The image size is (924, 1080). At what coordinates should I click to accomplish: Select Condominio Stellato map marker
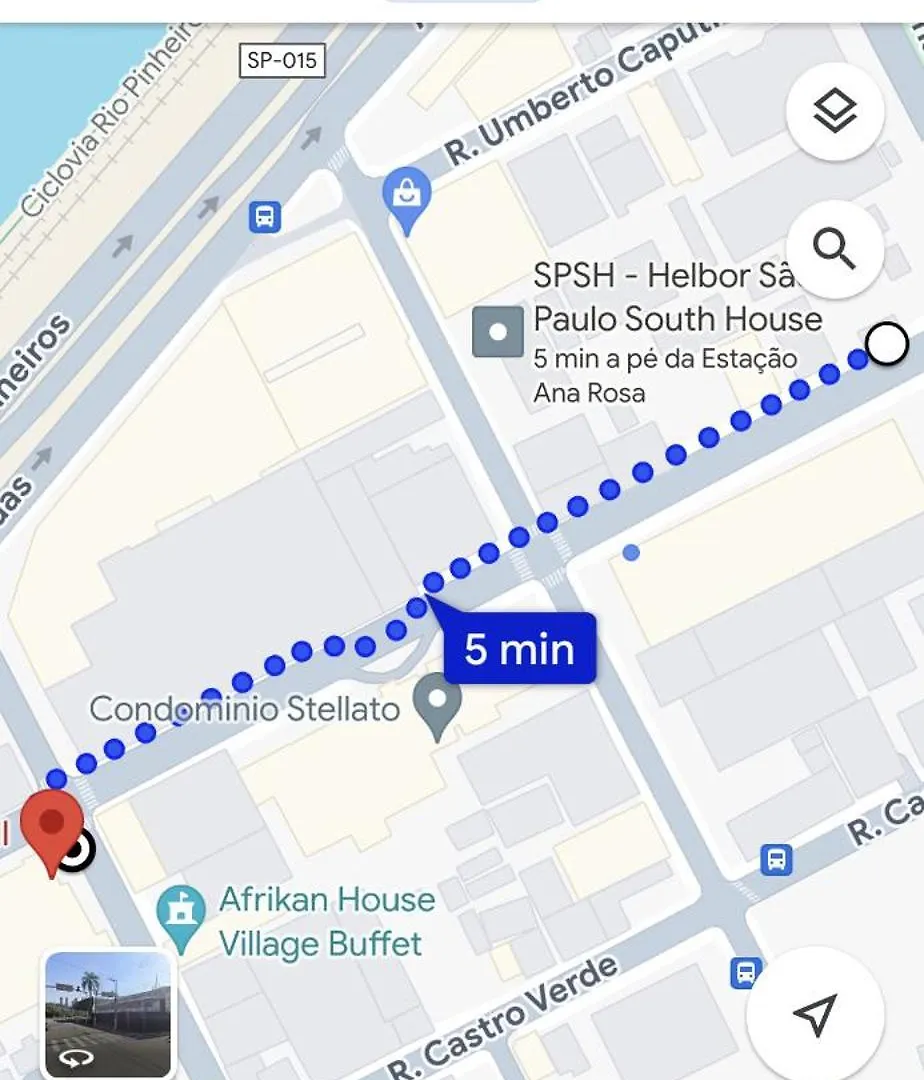437,702
